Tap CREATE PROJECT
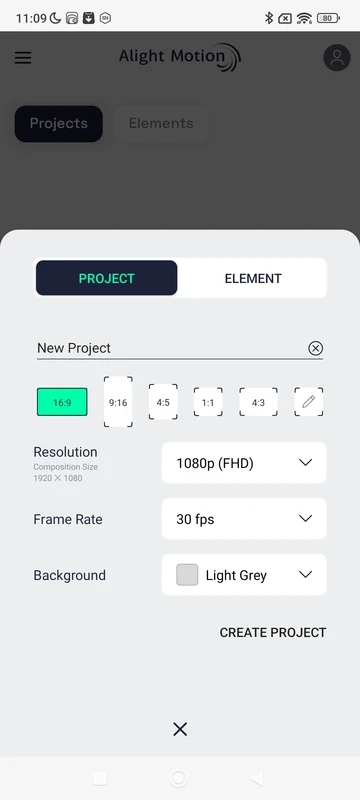 (x=273, y=633)
